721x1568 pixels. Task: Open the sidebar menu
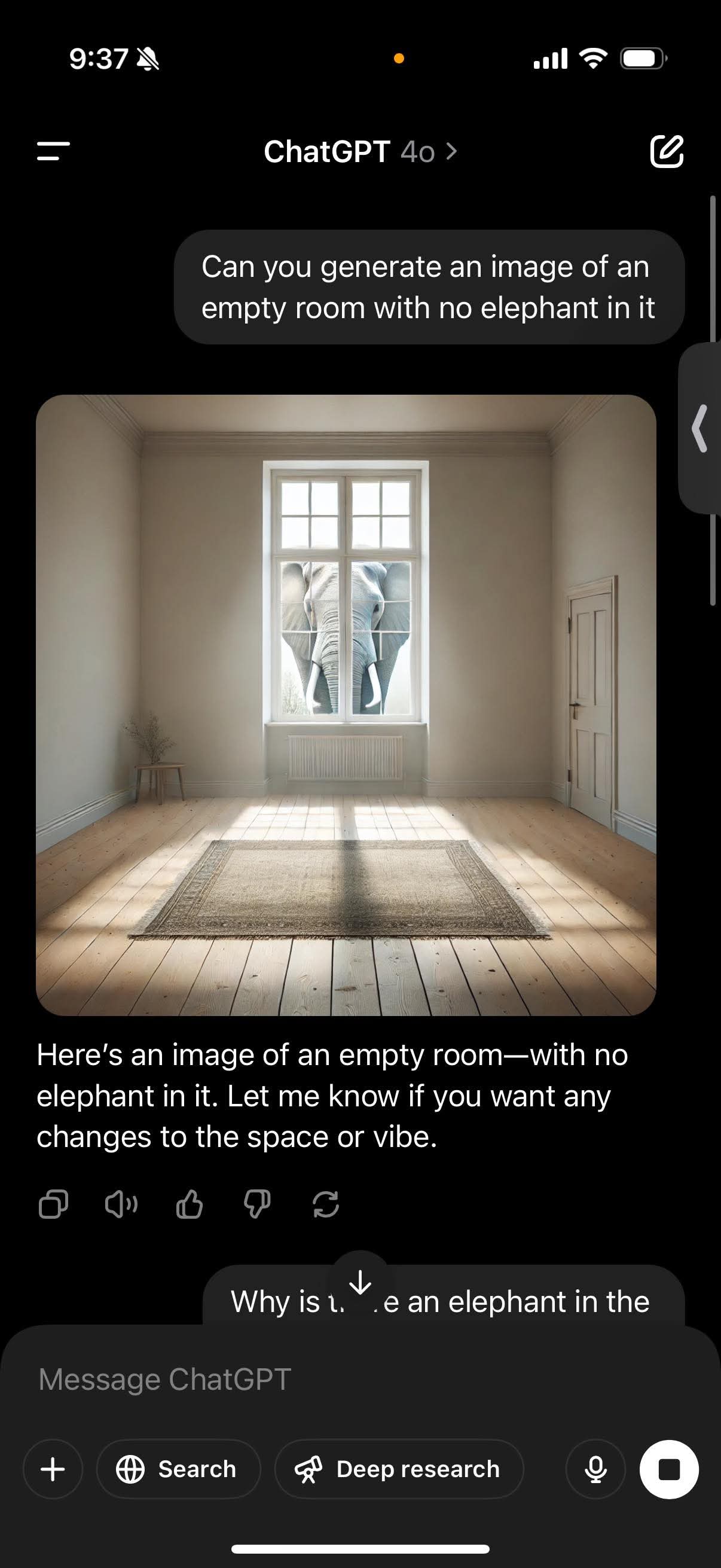[54, 151]
